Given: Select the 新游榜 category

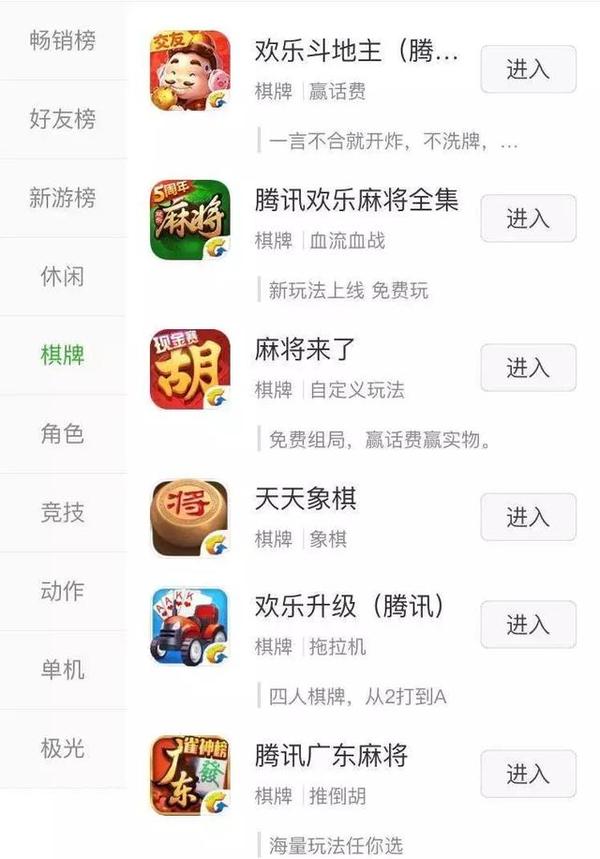Looking at the screenshot, I should (x=62, y=197).
